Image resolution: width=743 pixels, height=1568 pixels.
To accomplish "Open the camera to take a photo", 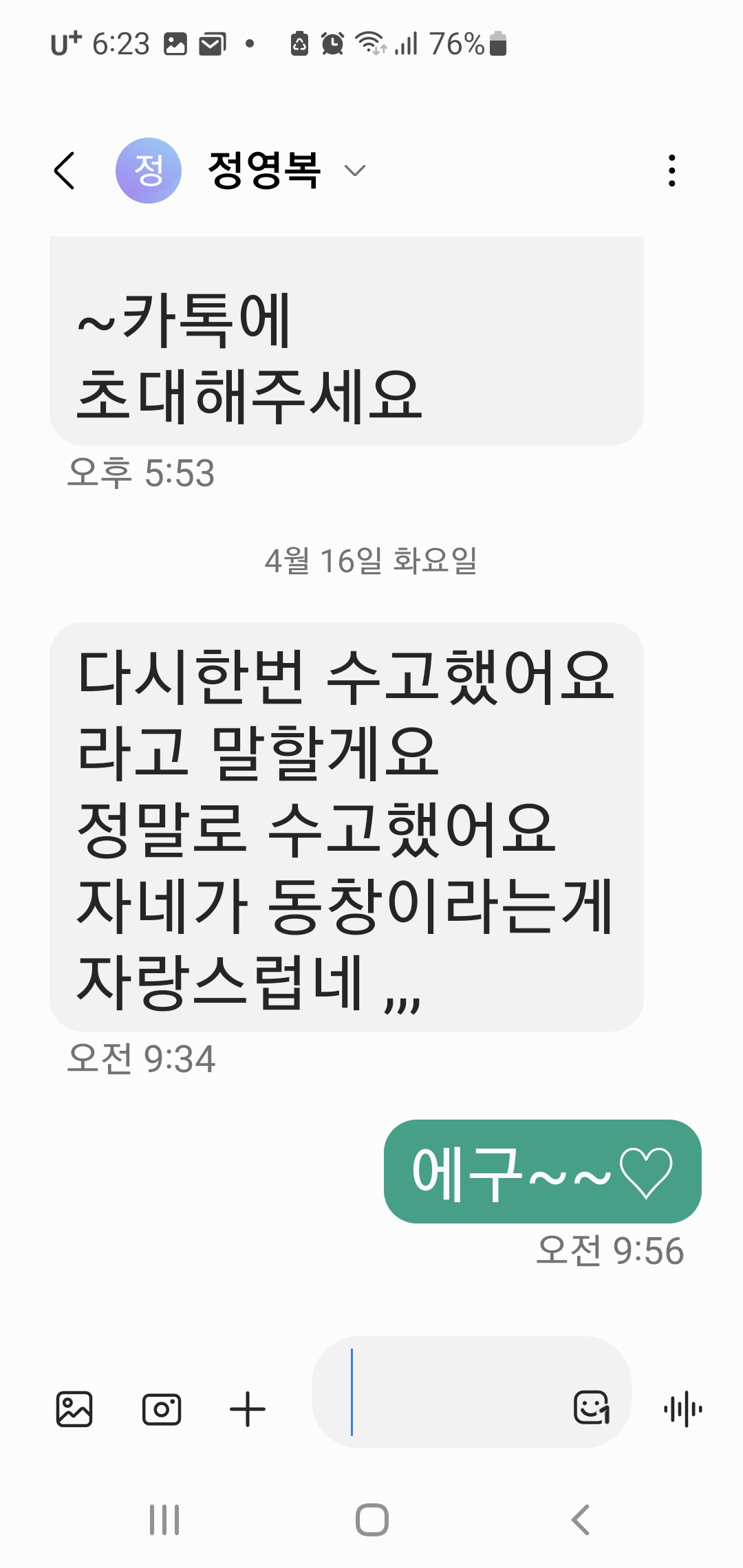I will pos(162,1409).
